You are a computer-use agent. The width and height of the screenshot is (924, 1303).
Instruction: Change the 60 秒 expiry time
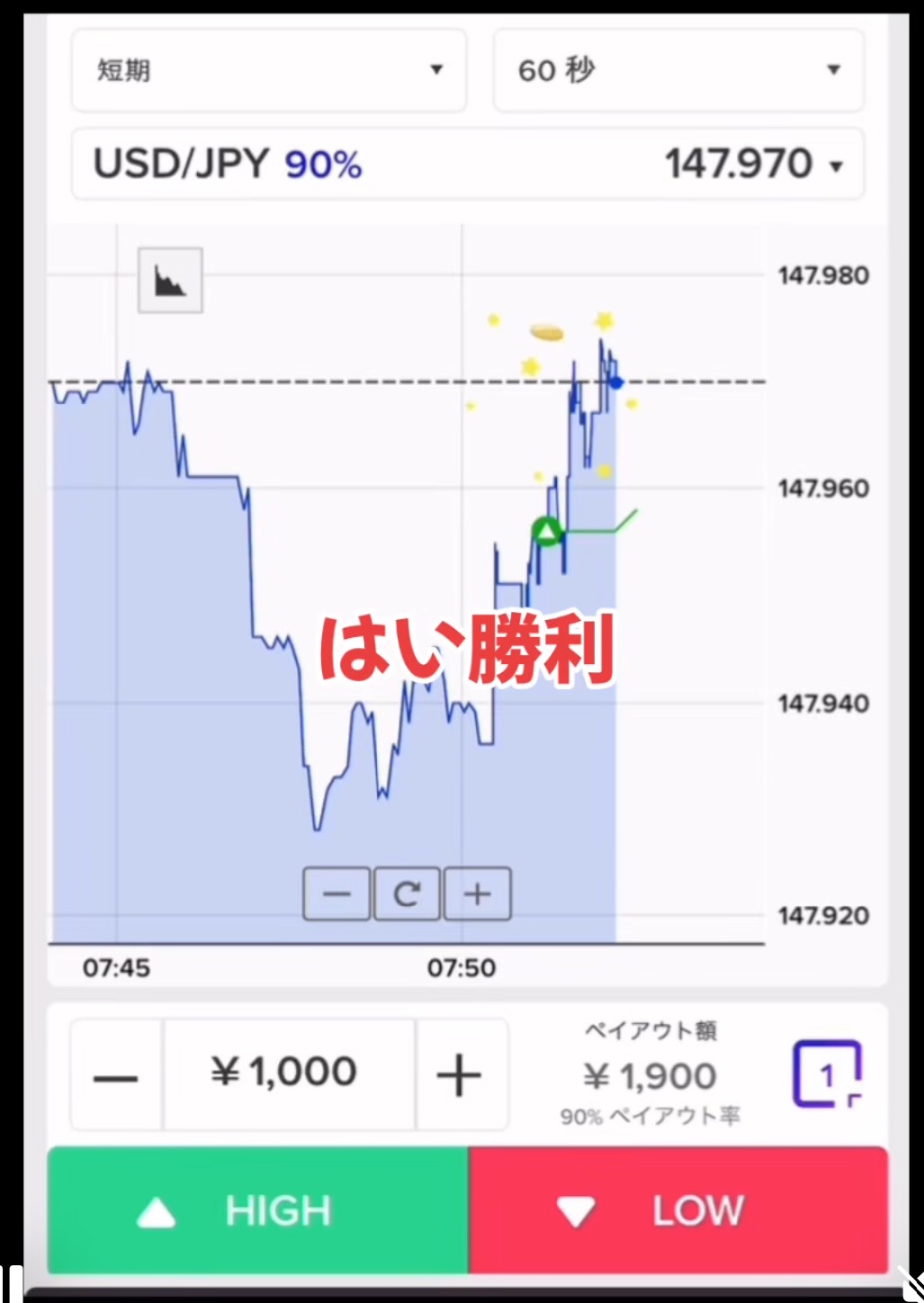tap(678, 70)
